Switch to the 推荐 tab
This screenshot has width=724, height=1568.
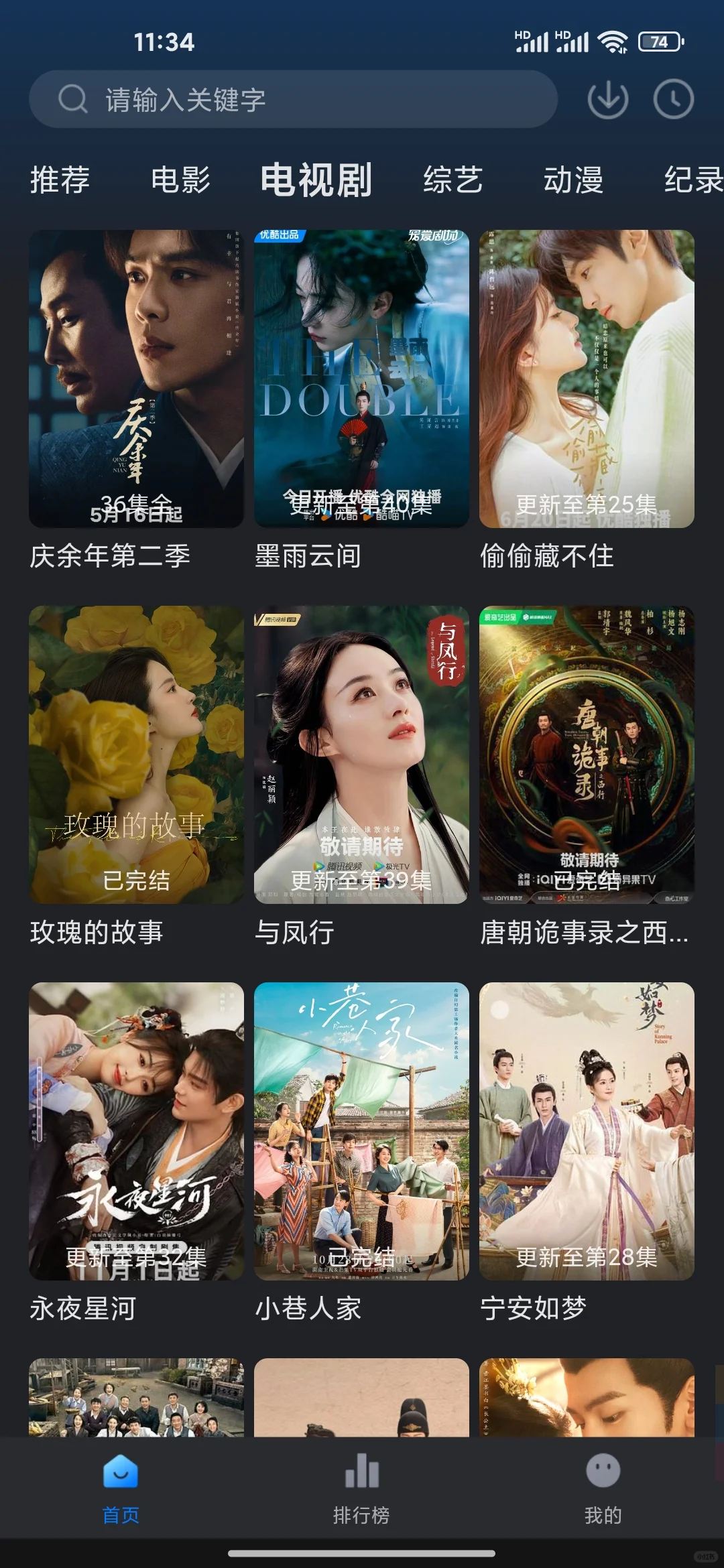60,180
